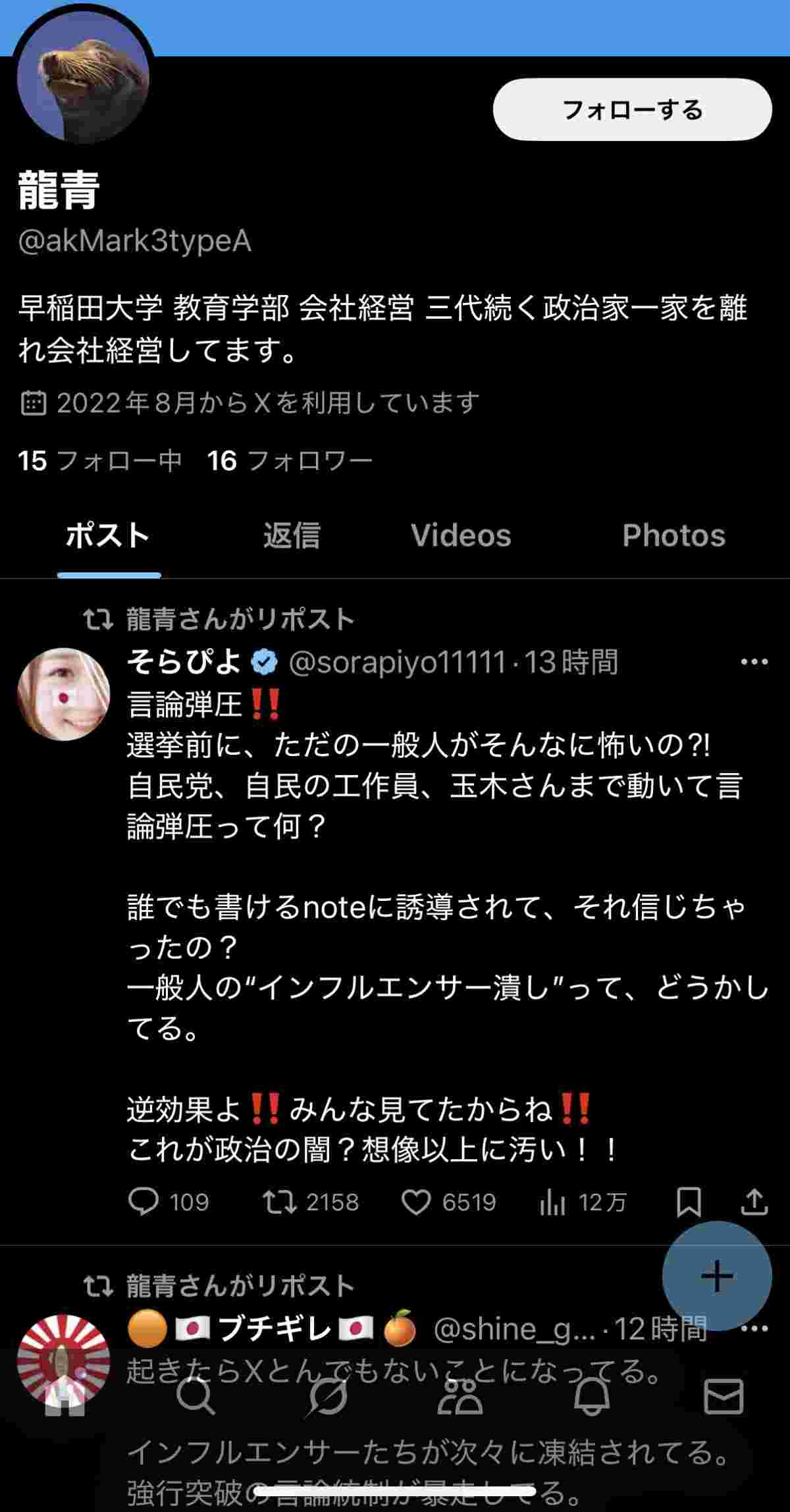Screen dimensions: 790x1512
Task: Switch to the Videos tab
Action: tap(461, 535)
